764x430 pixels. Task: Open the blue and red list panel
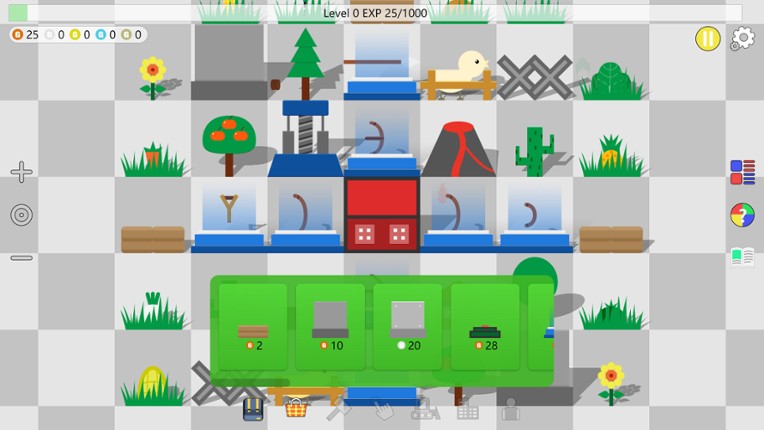pyautogui.click(x=742, y=172)
